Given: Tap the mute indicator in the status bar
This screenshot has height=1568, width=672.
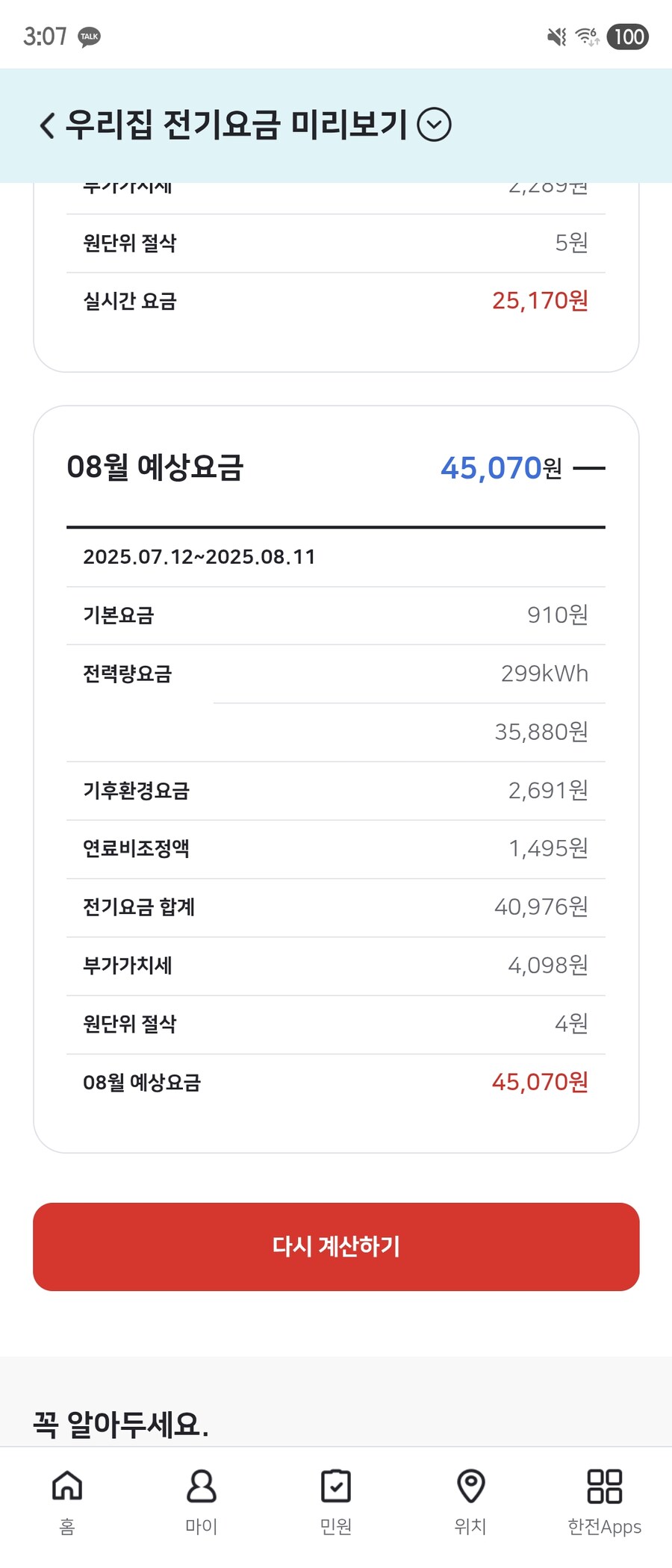Looking at the screenshot, I should [556, 36].
